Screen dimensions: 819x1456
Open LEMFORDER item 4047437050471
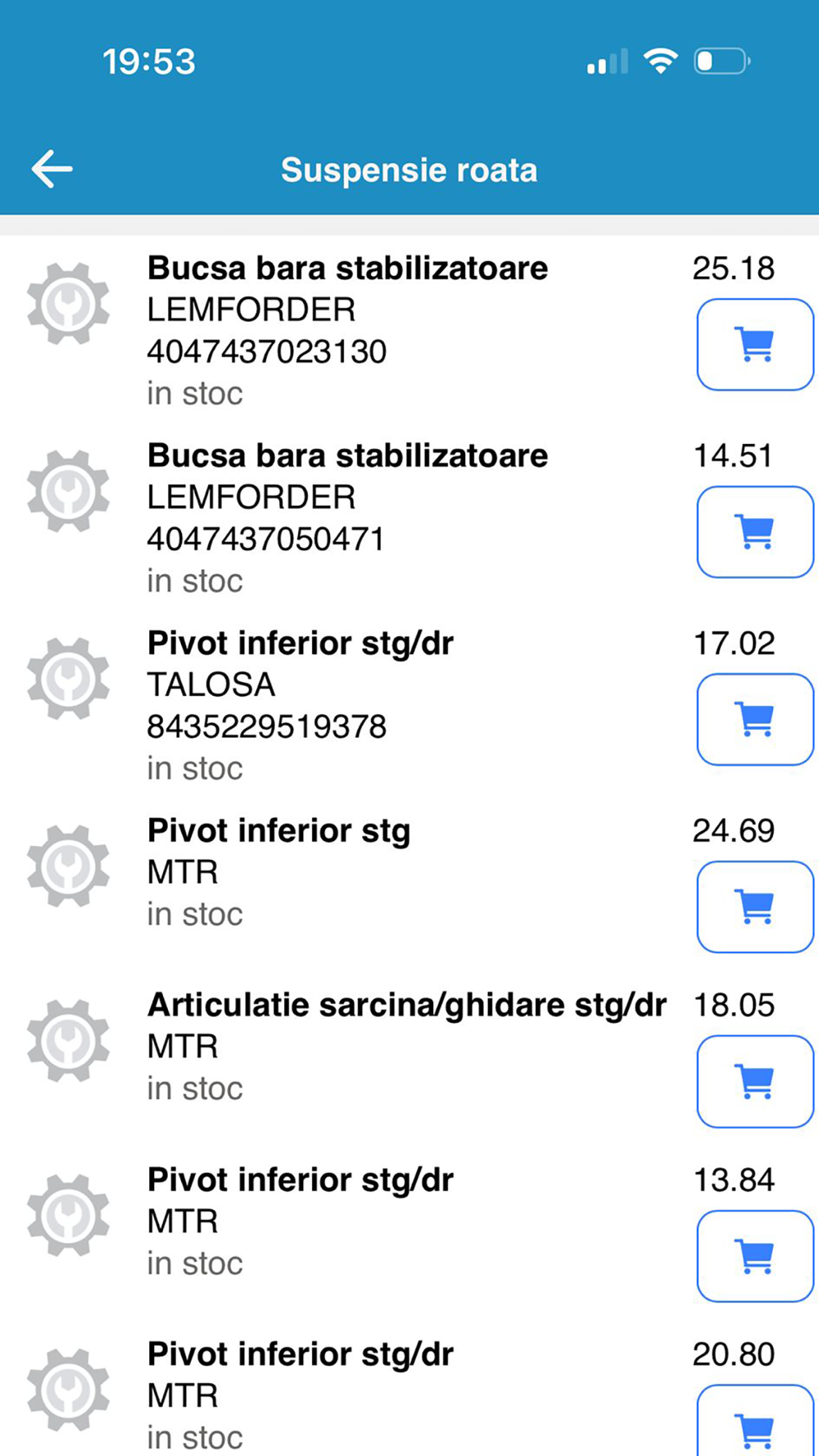tap(347, 518)
